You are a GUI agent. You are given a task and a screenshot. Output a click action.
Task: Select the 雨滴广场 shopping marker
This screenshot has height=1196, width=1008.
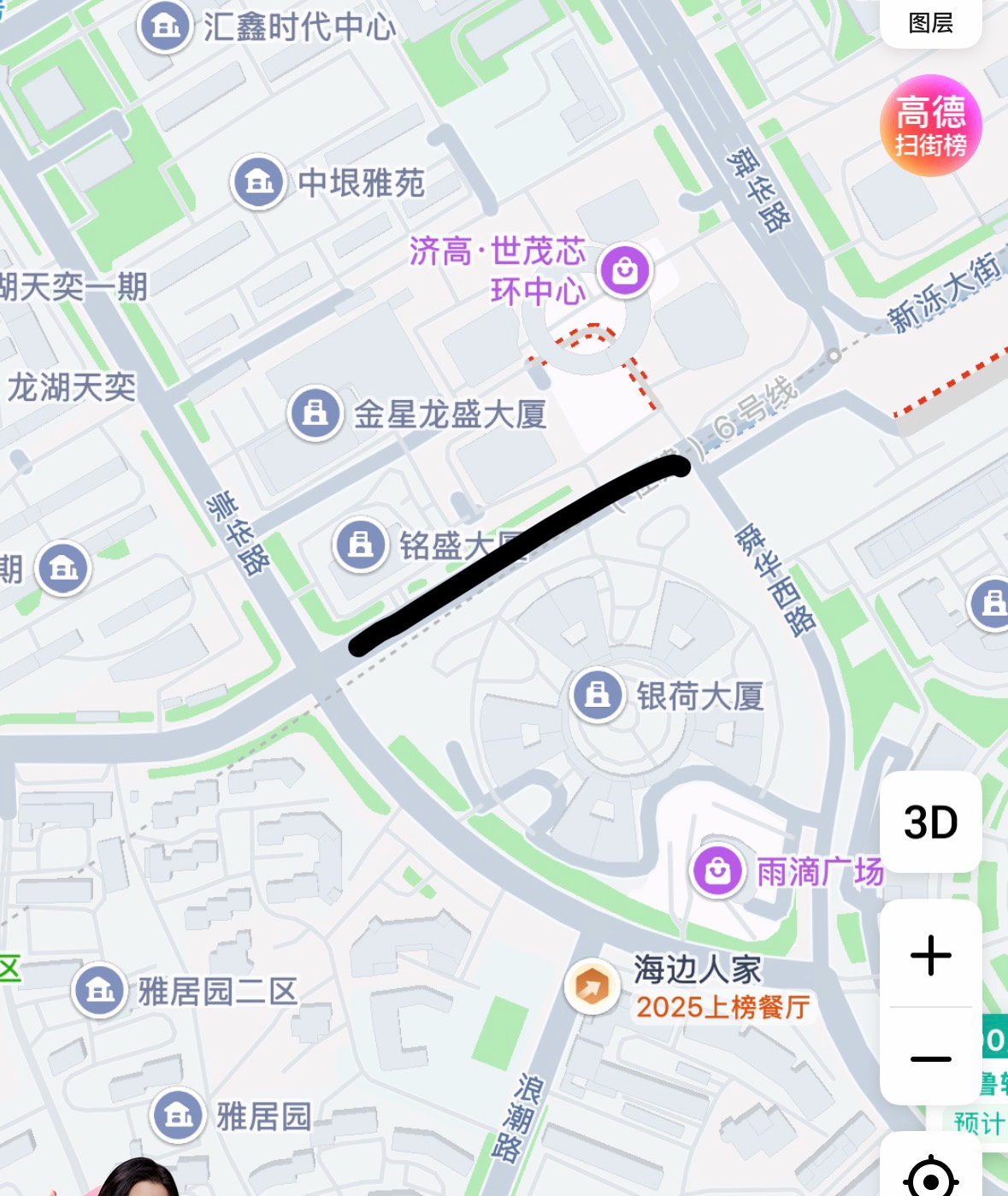[716, 871]
